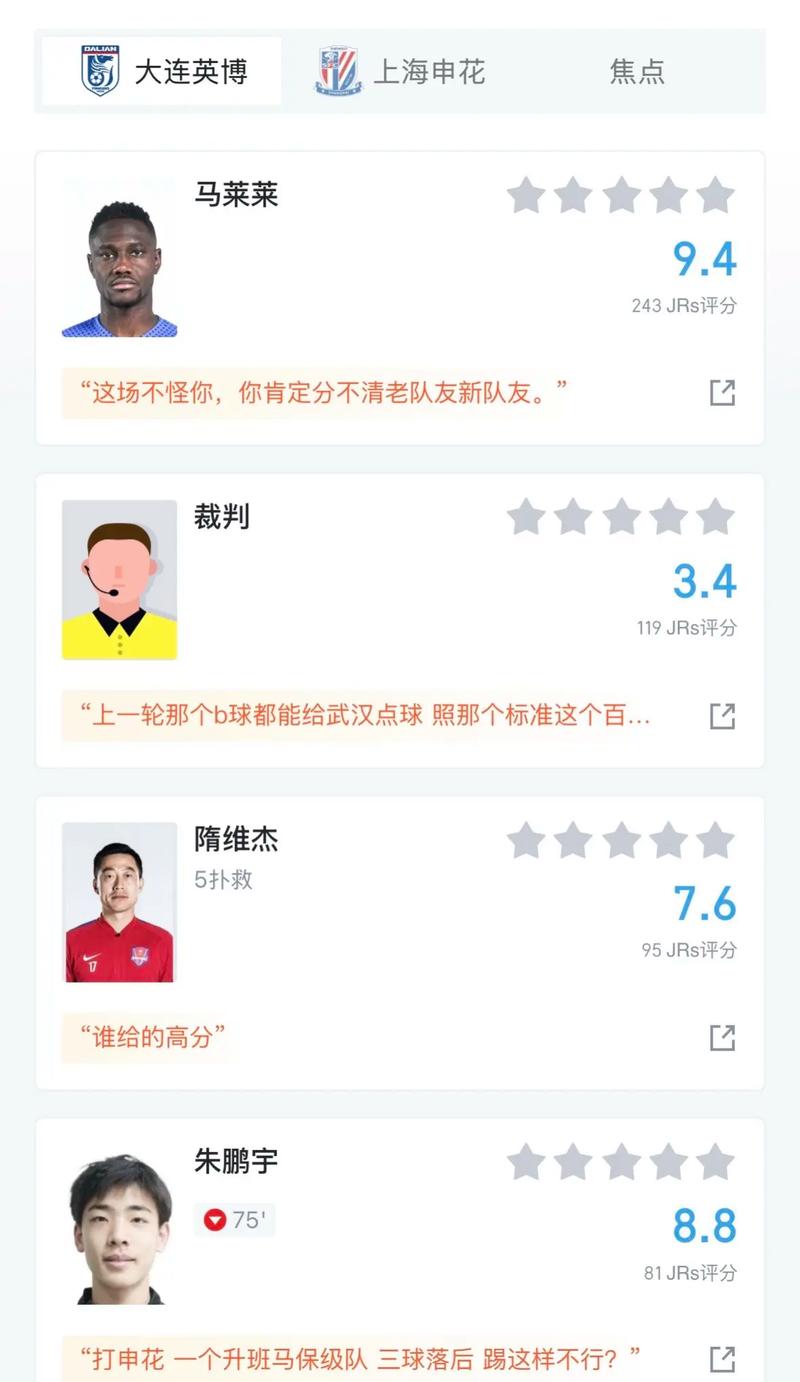Click the Dalian Yingbo team logo icon
This screenshot has width=800, height=1382.
coord(98,70)
